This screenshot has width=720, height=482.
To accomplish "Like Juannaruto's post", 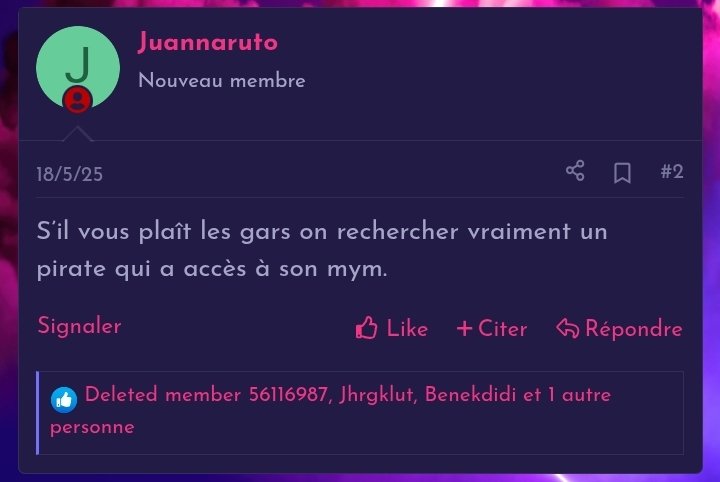I will (392, 328).
